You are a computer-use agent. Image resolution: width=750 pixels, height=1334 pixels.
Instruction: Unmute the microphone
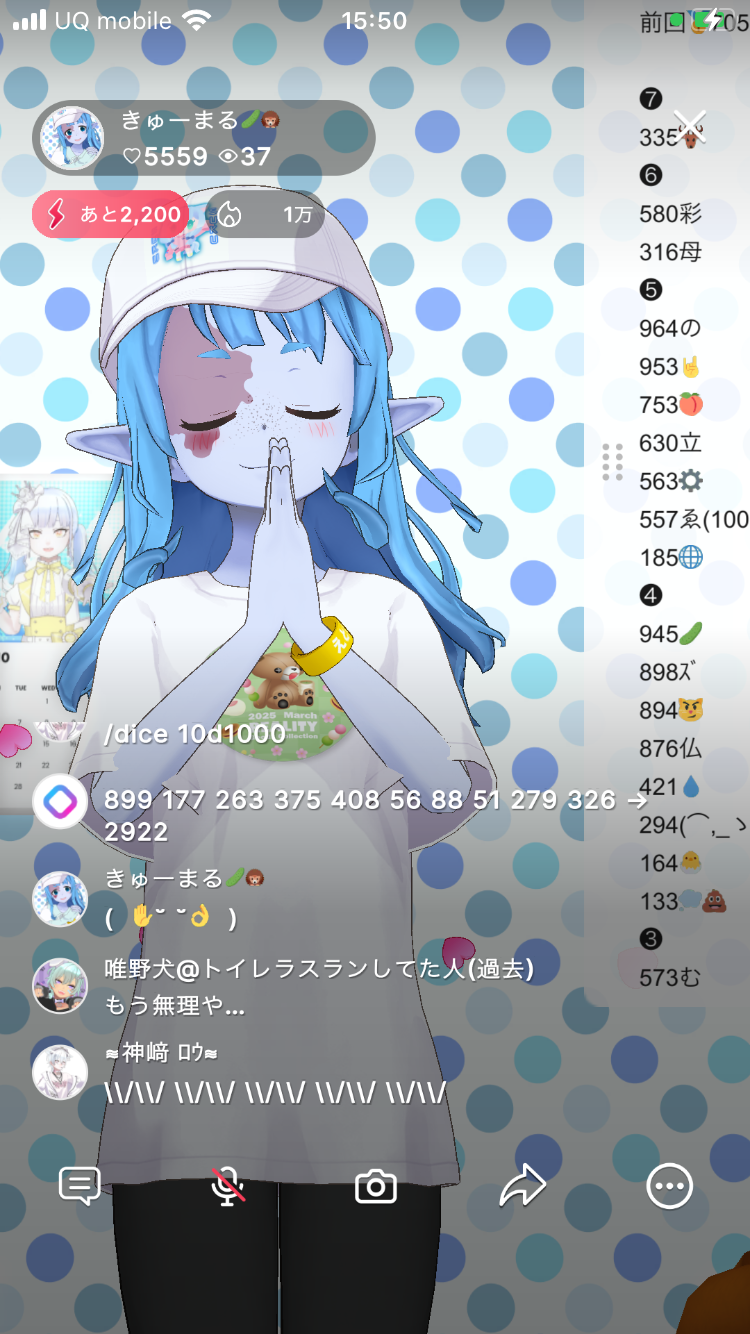[228, 1187]
